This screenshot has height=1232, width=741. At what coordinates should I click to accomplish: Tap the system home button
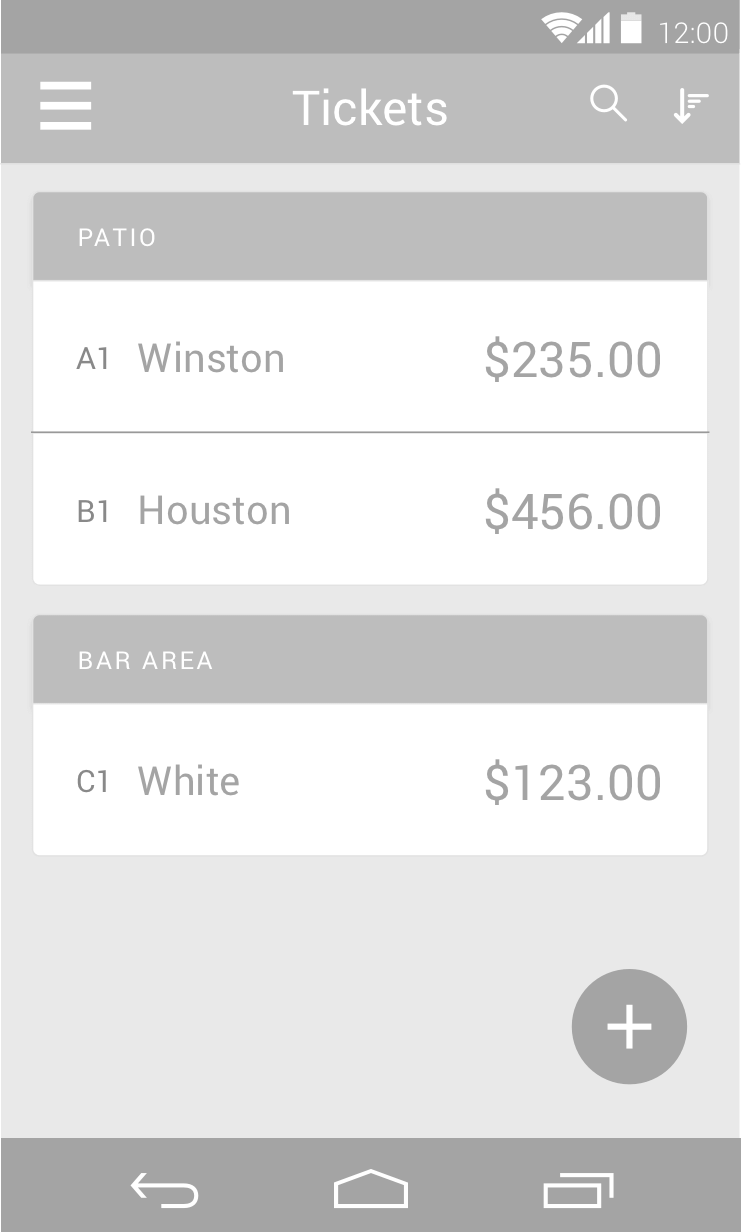click(x=371, y=1188)
